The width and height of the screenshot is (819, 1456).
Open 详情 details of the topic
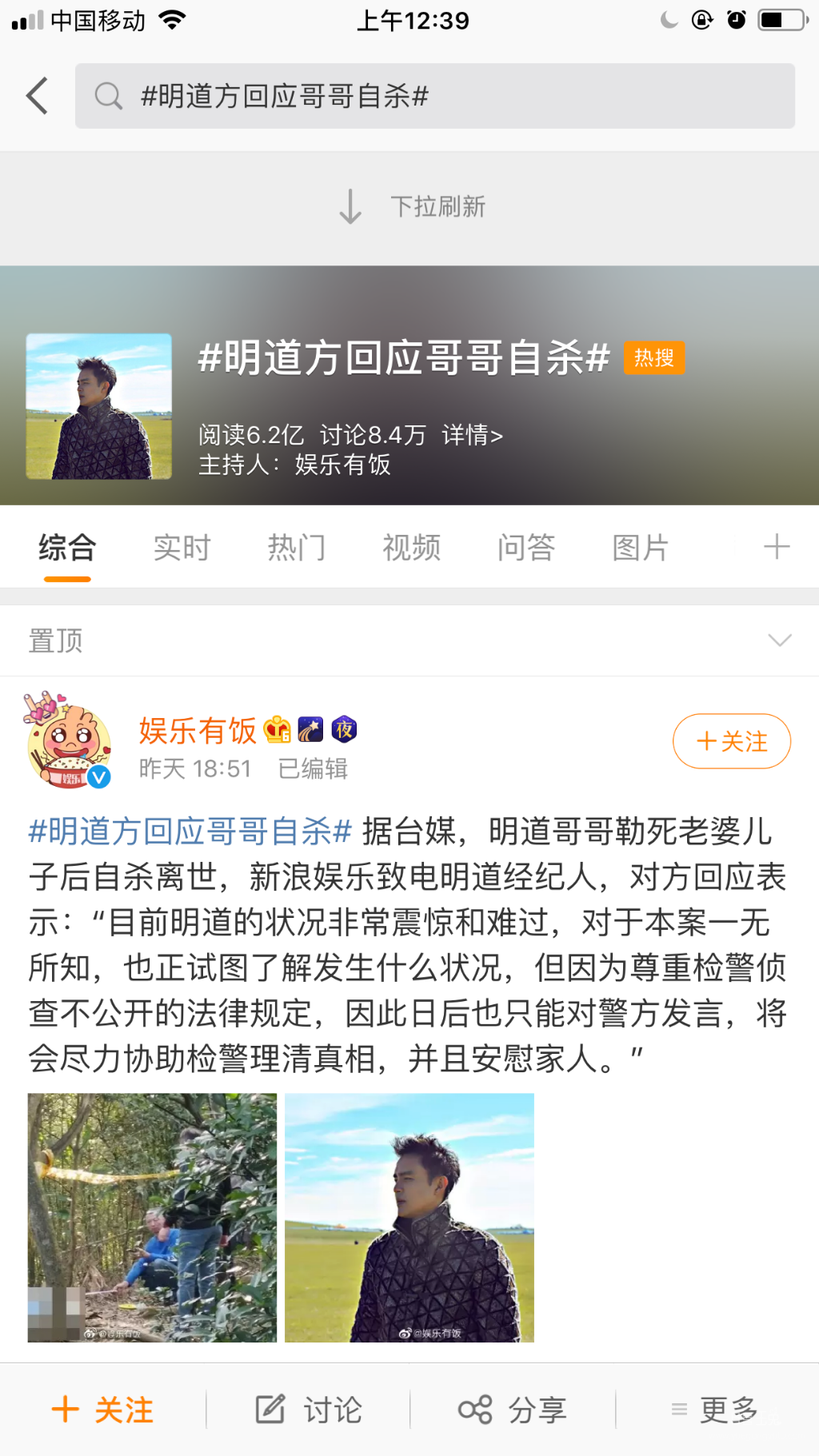click(472, 435)
